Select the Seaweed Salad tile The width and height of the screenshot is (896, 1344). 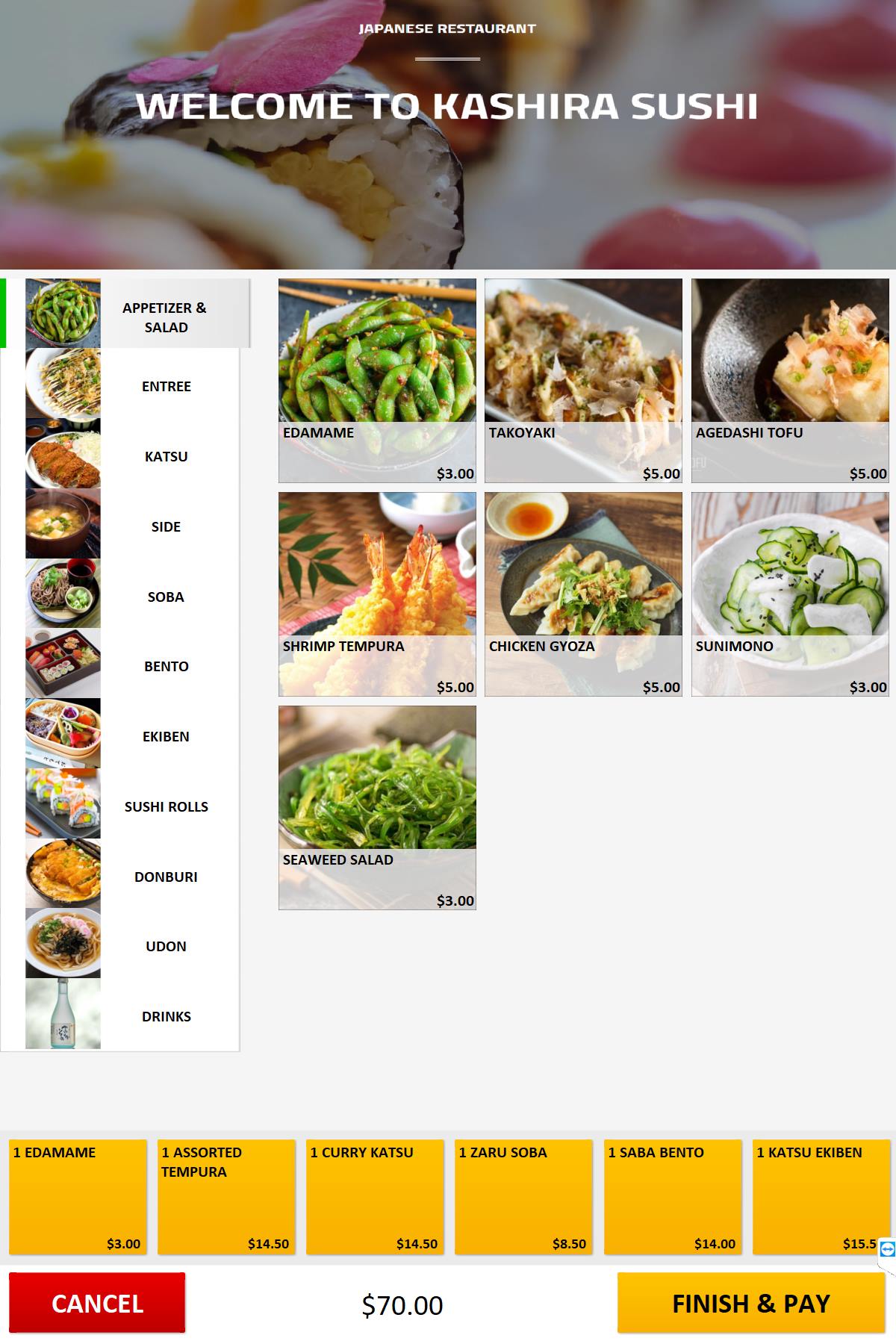pos(377,807)
